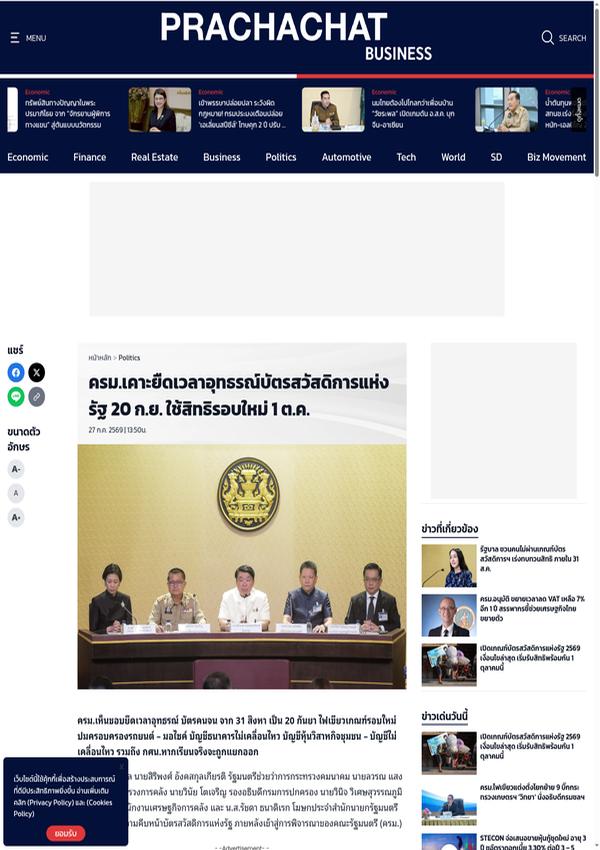Copy the article link
The width and height of the screenshot is (600, 850).
[36, 397]
